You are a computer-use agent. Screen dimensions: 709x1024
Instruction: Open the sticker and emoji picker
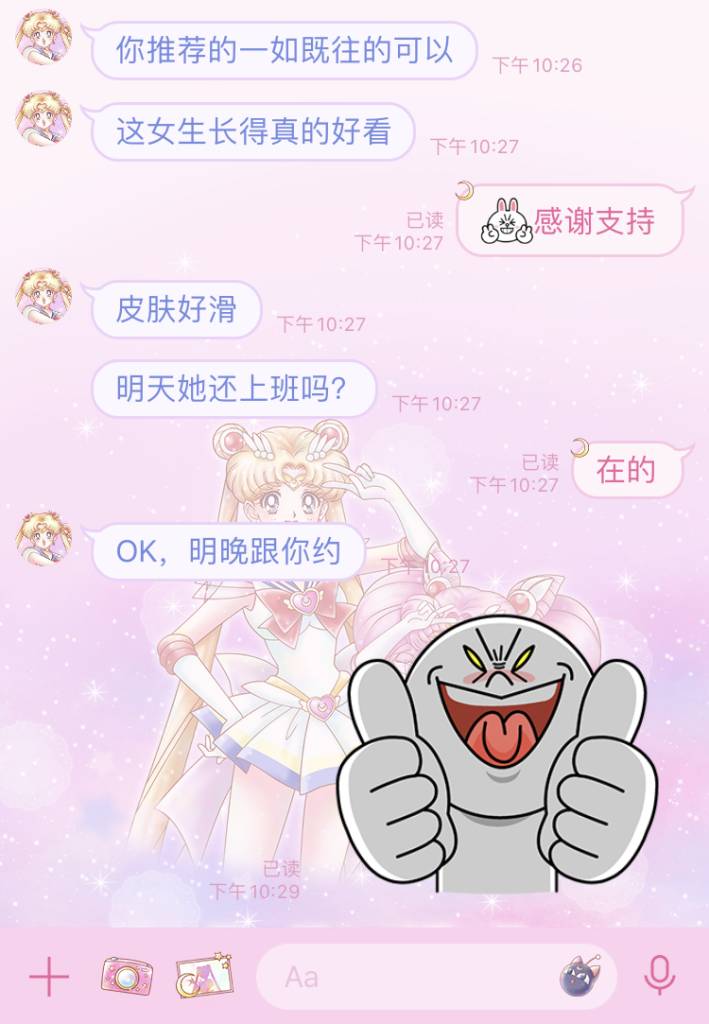tap(577, 975)
